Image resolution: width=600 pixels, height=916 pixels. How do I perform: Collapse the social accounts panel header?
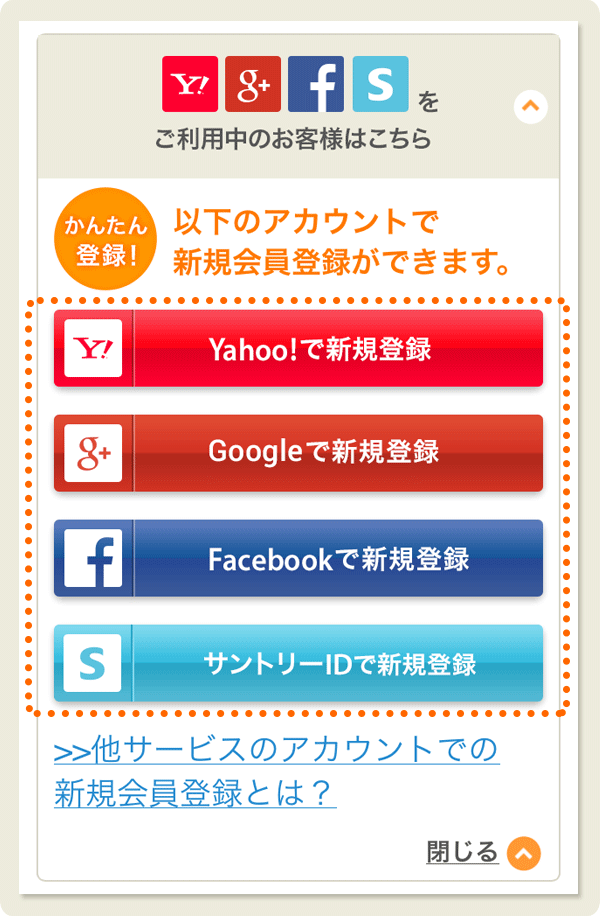click(x=531, y=105)
